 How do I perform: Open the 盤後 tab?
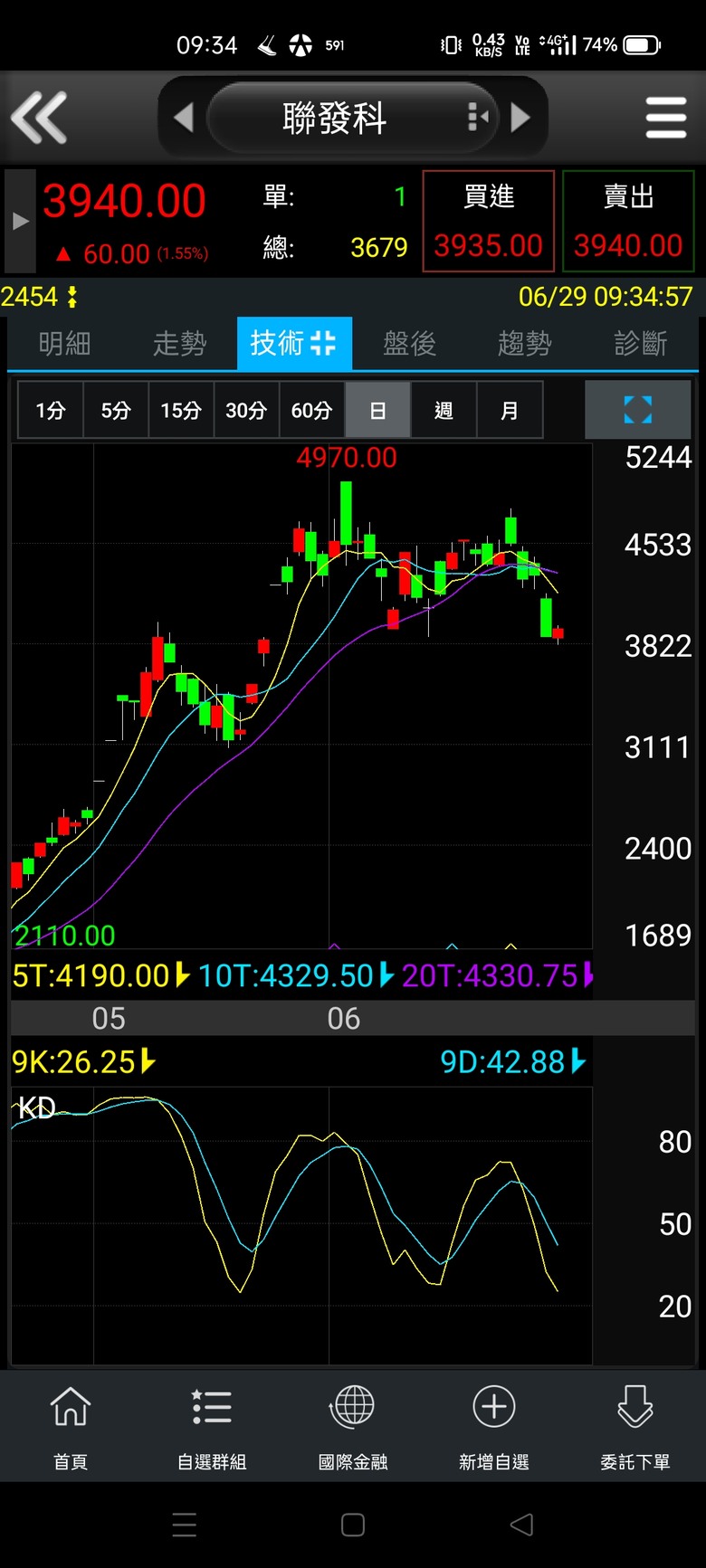[409, 343]
